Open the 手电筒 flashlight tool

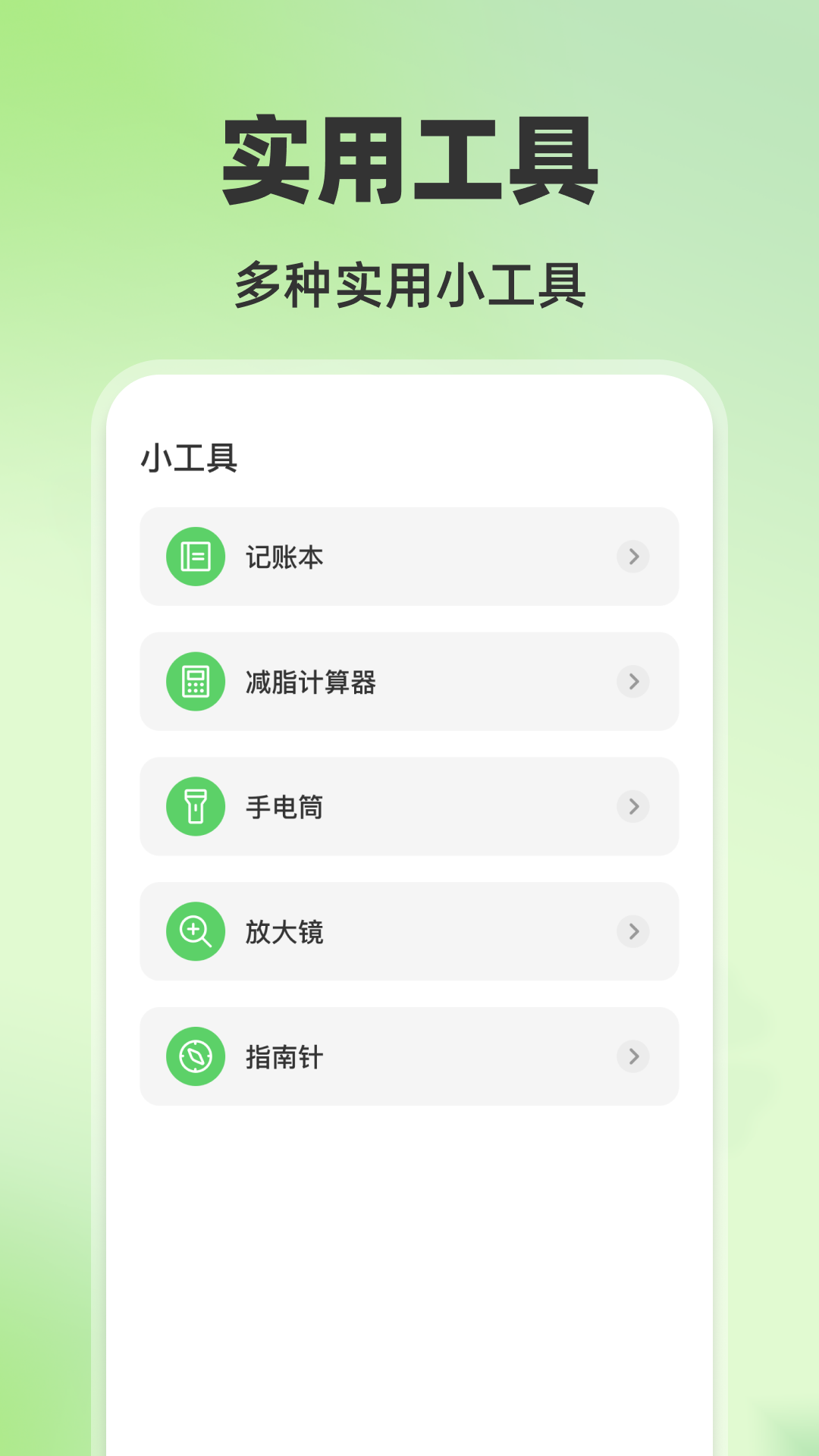[x=409, y=807]
